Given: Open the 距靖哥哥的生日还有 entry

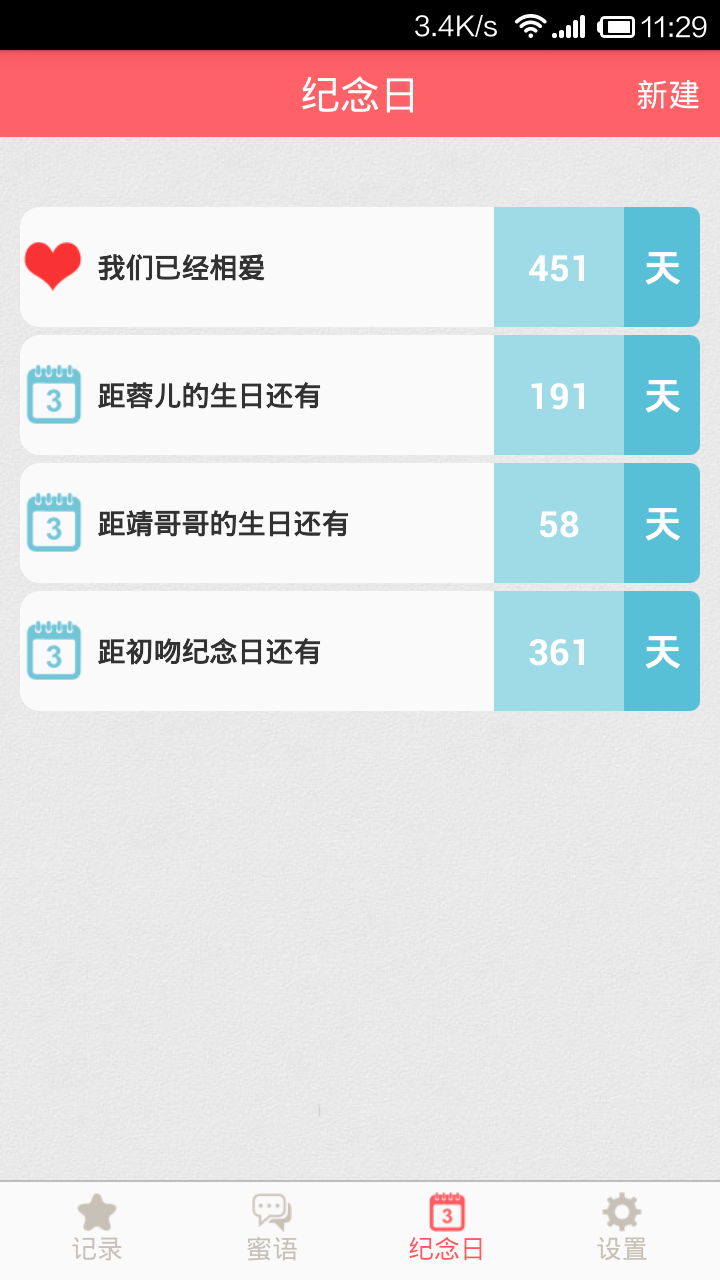Looking at the screenshot, I should coord(360,524).
